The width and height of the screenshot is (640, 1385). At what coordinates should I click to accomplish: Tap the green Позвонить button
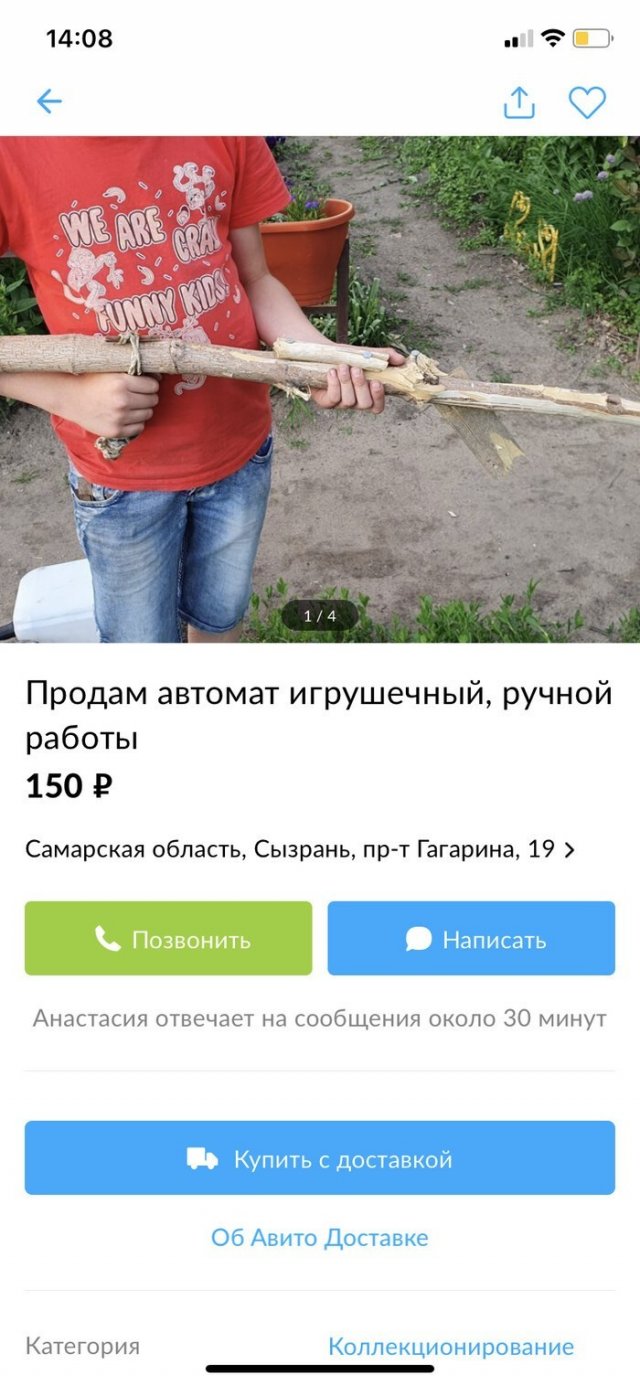point(168,938)
